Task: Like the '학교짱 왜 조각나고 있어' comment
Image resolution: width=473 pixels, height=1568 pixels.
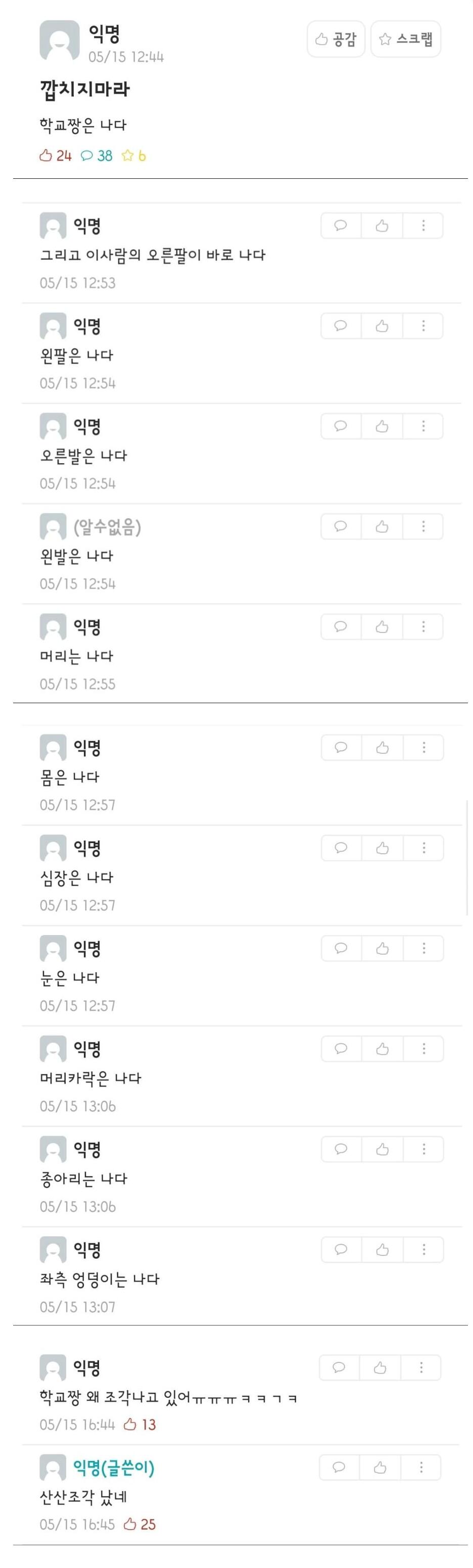Action: (380, 1368)
